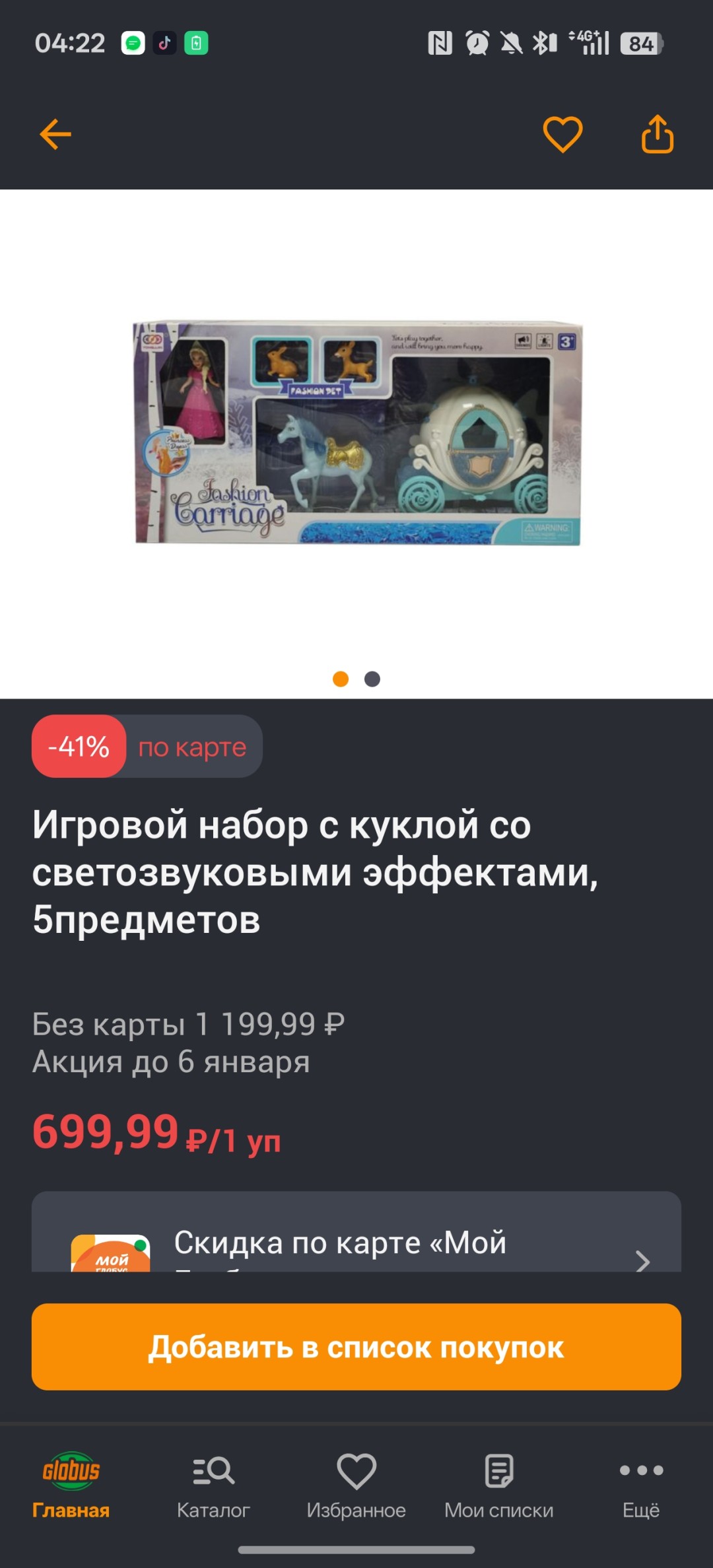Toggle the favorite heart for this product
This screenshot has height=1568, width=713.
coord(562,133)
